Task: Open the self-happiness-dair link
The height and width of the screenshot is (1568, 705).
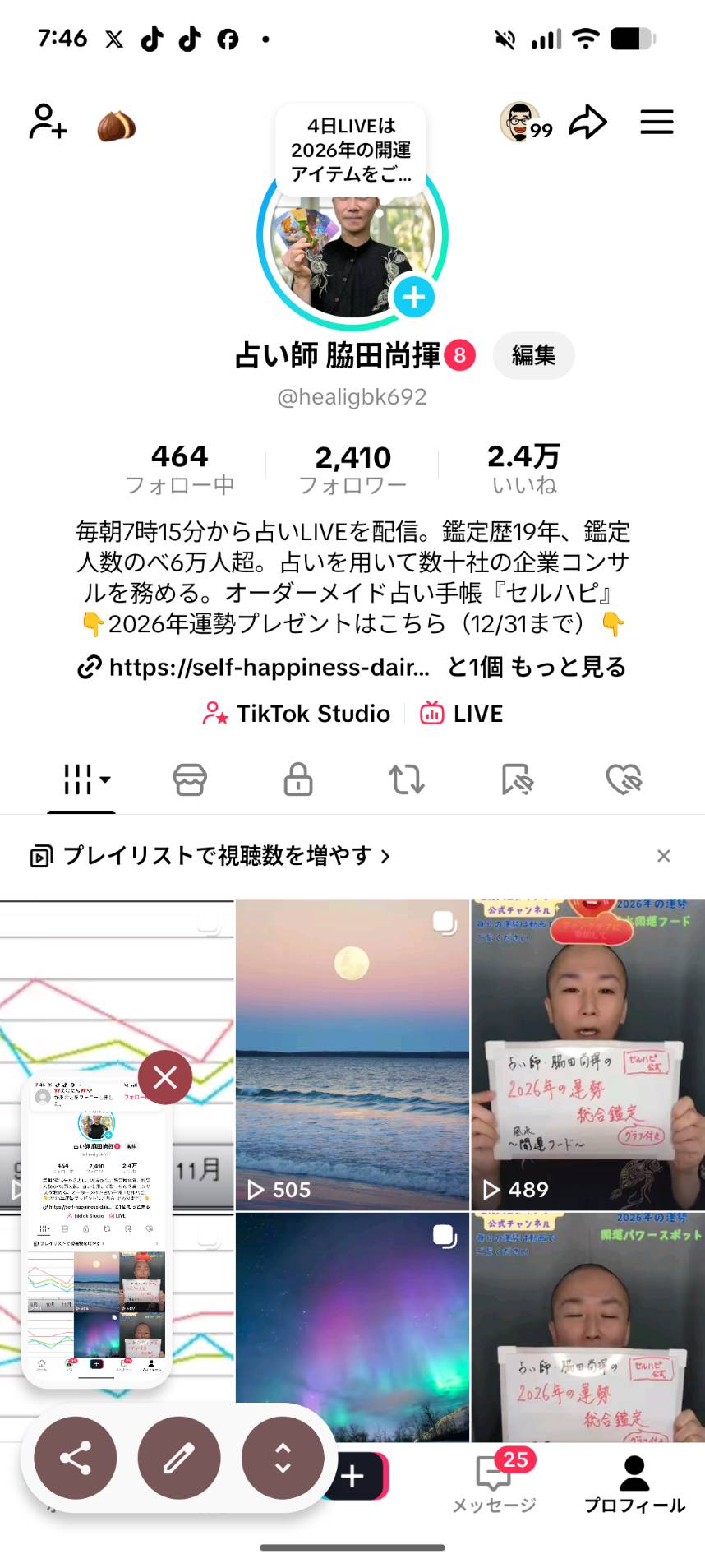Action: tap(255, 667)
